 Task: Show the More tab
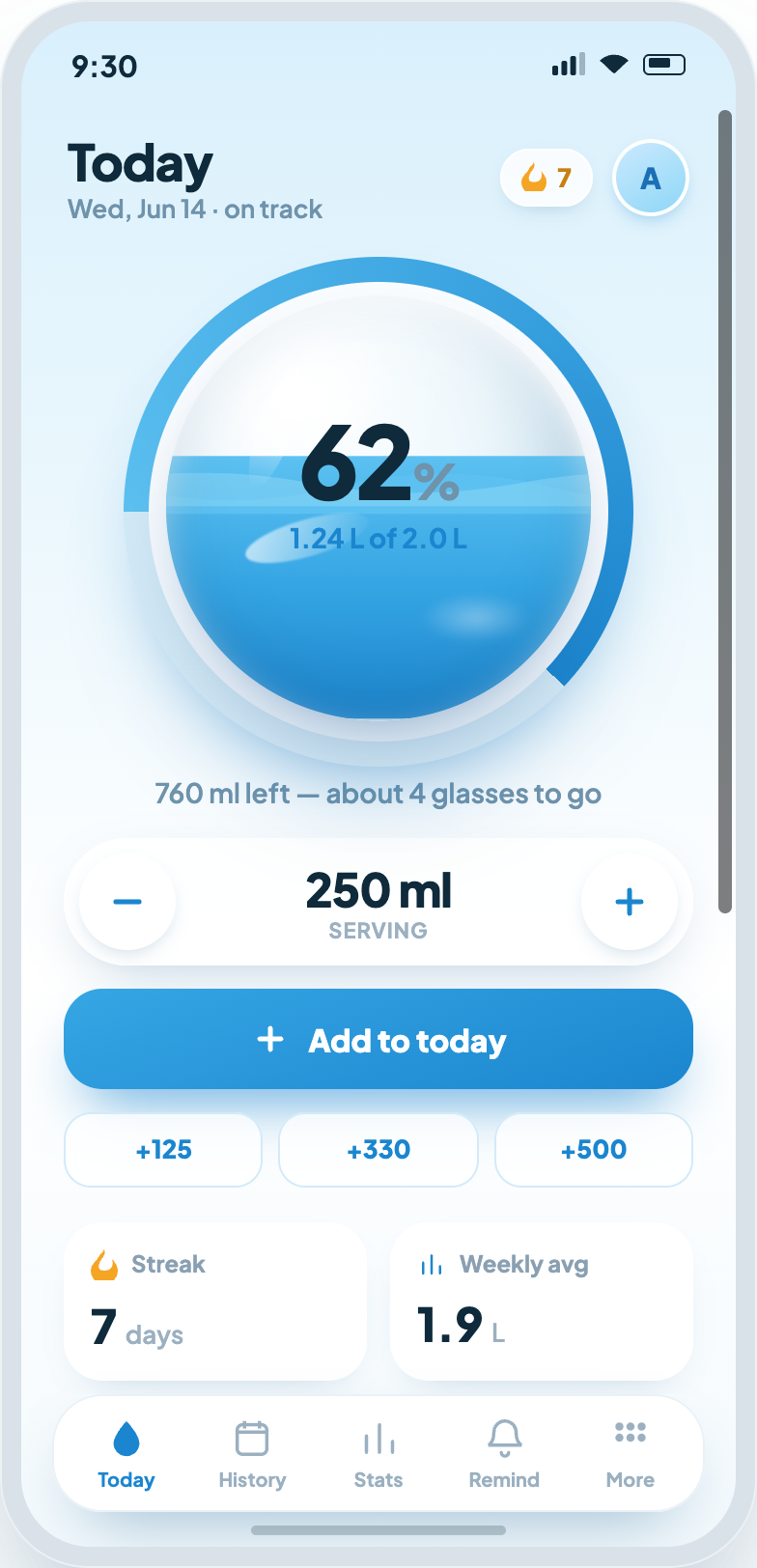tap(631, 1454)
